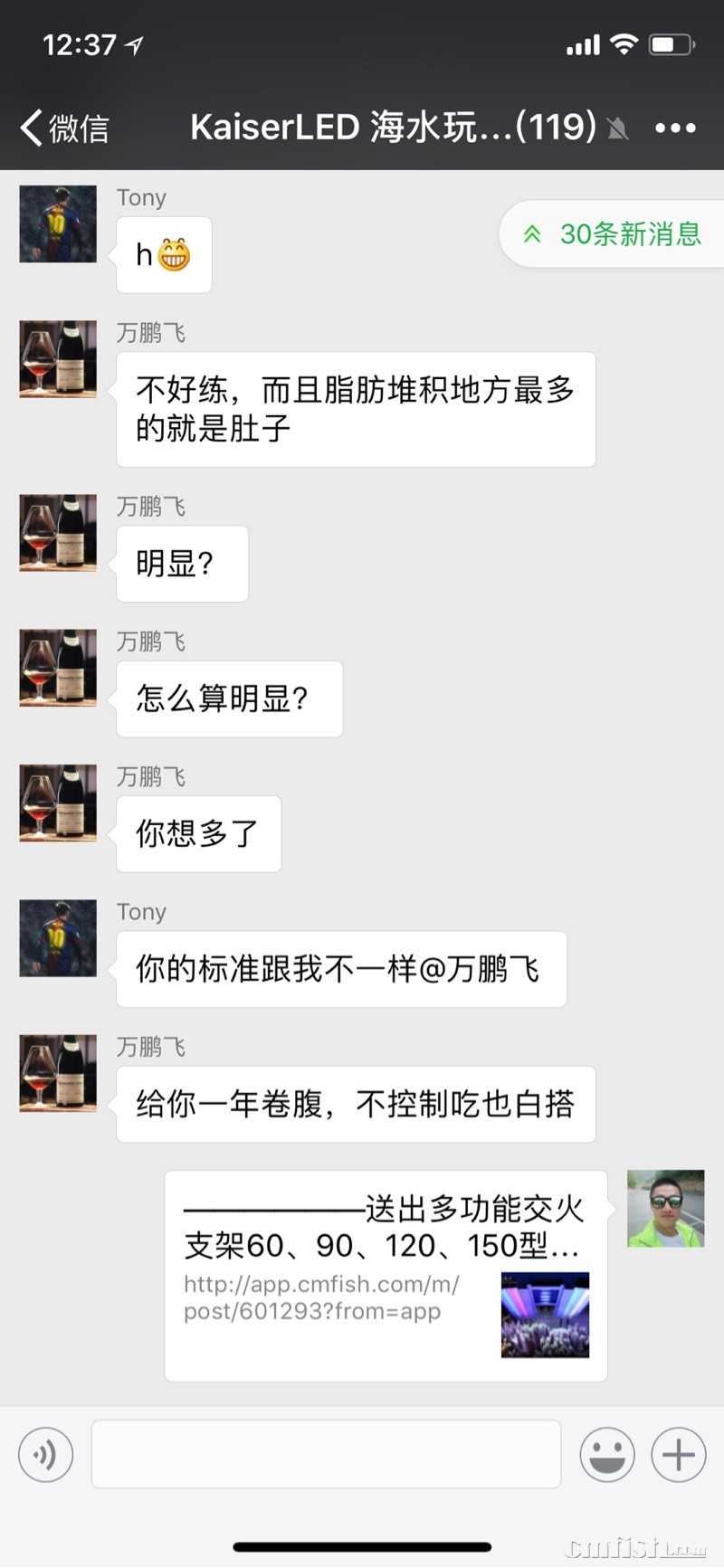Image resolution: width=724 pixels, height=1568 pixels.
Task: Switch to voice message input
Action: (x=45, y=1454)
